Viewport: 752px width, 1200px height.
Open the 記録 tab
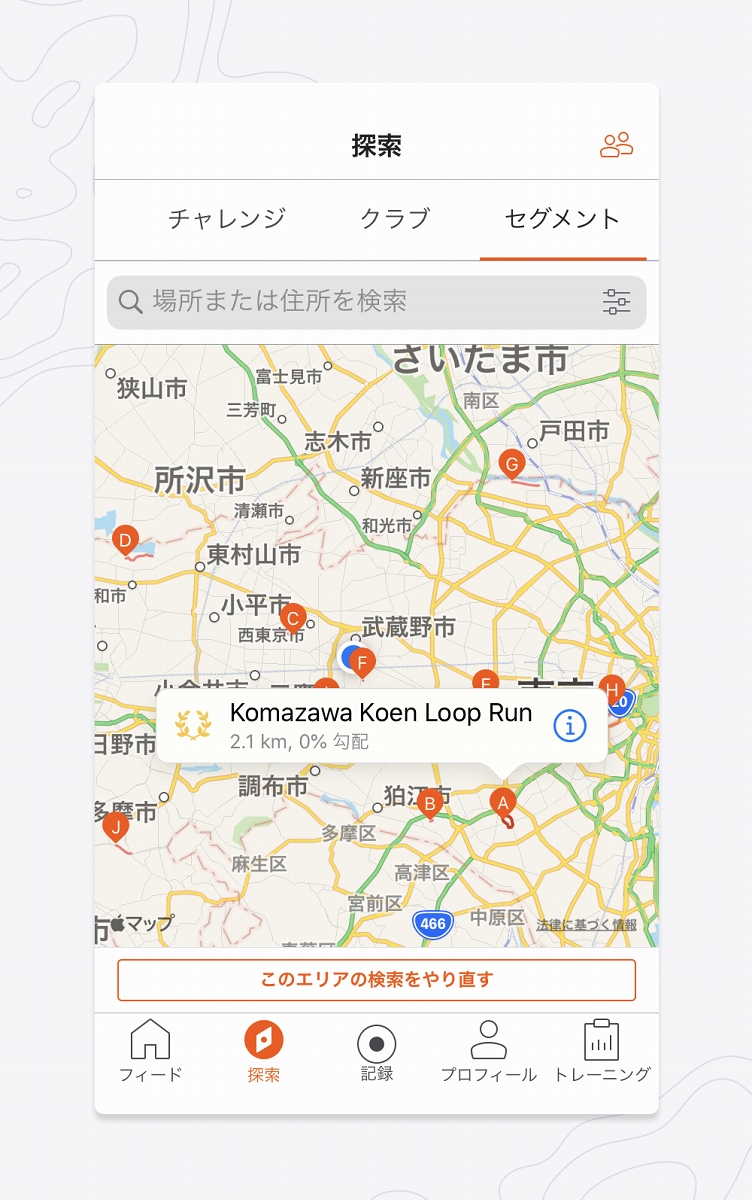tap(377, 1052)
